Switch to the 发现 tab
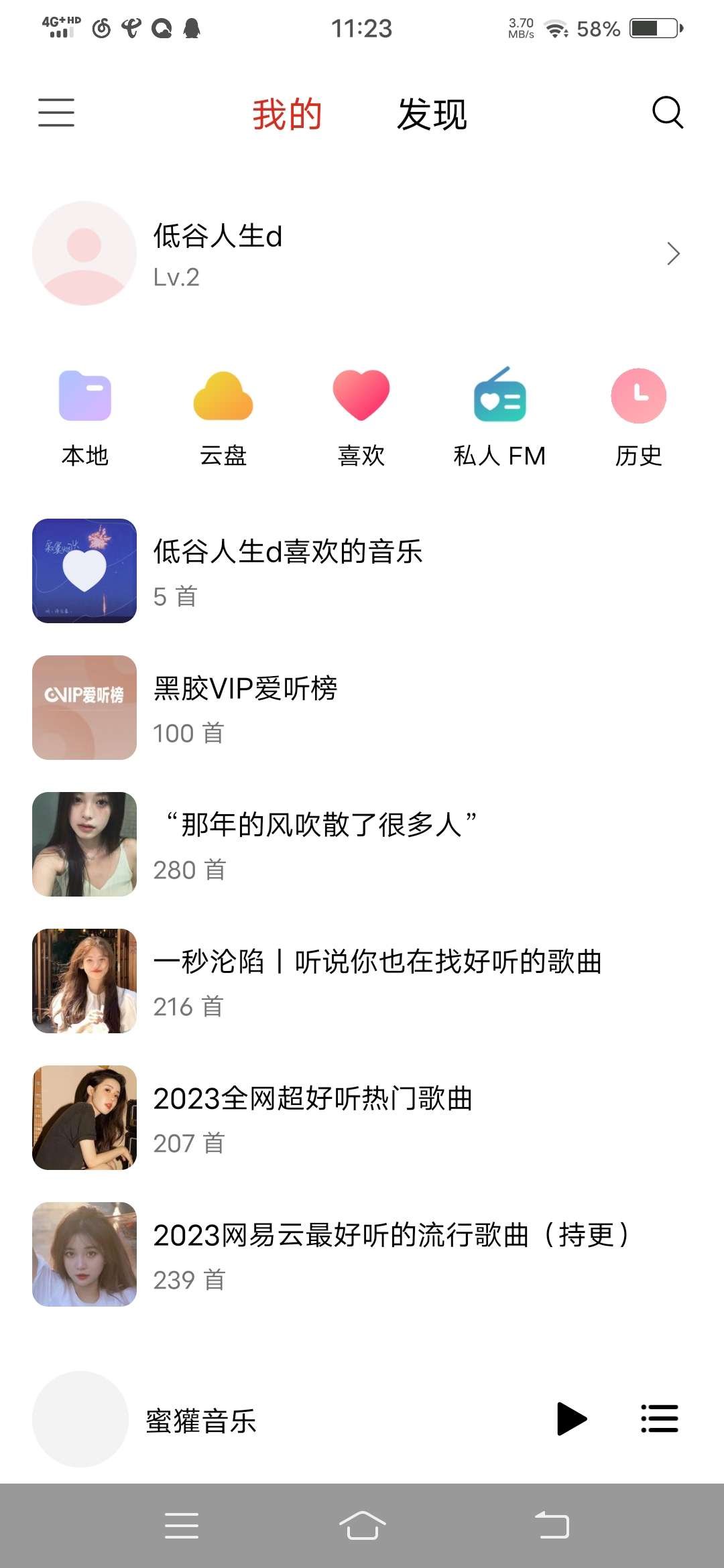 tap(432, 114)
